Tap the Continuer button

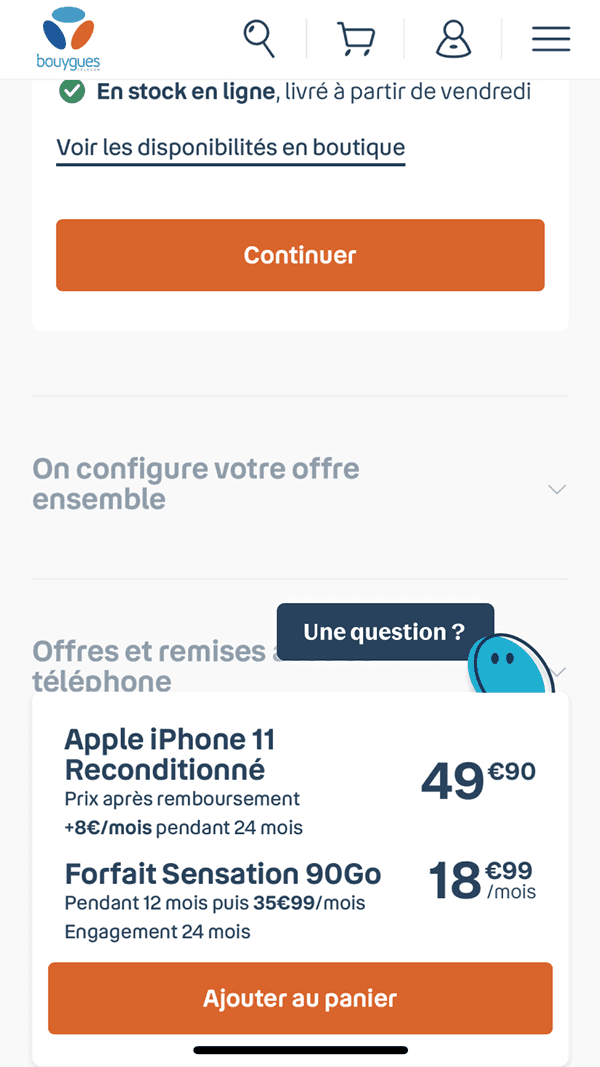300,255
